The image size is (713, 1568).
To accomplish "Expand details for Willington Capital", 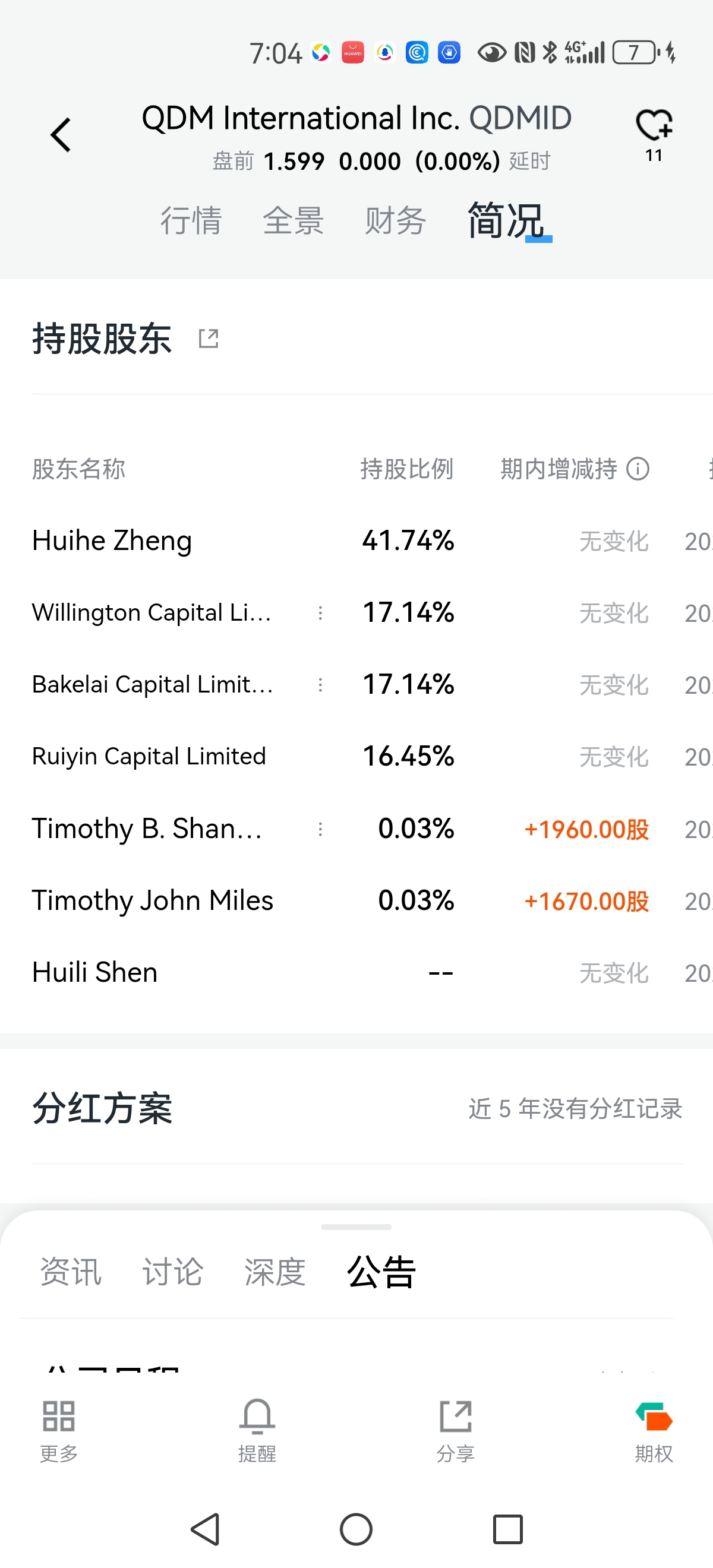I will (x=320, y=613).
